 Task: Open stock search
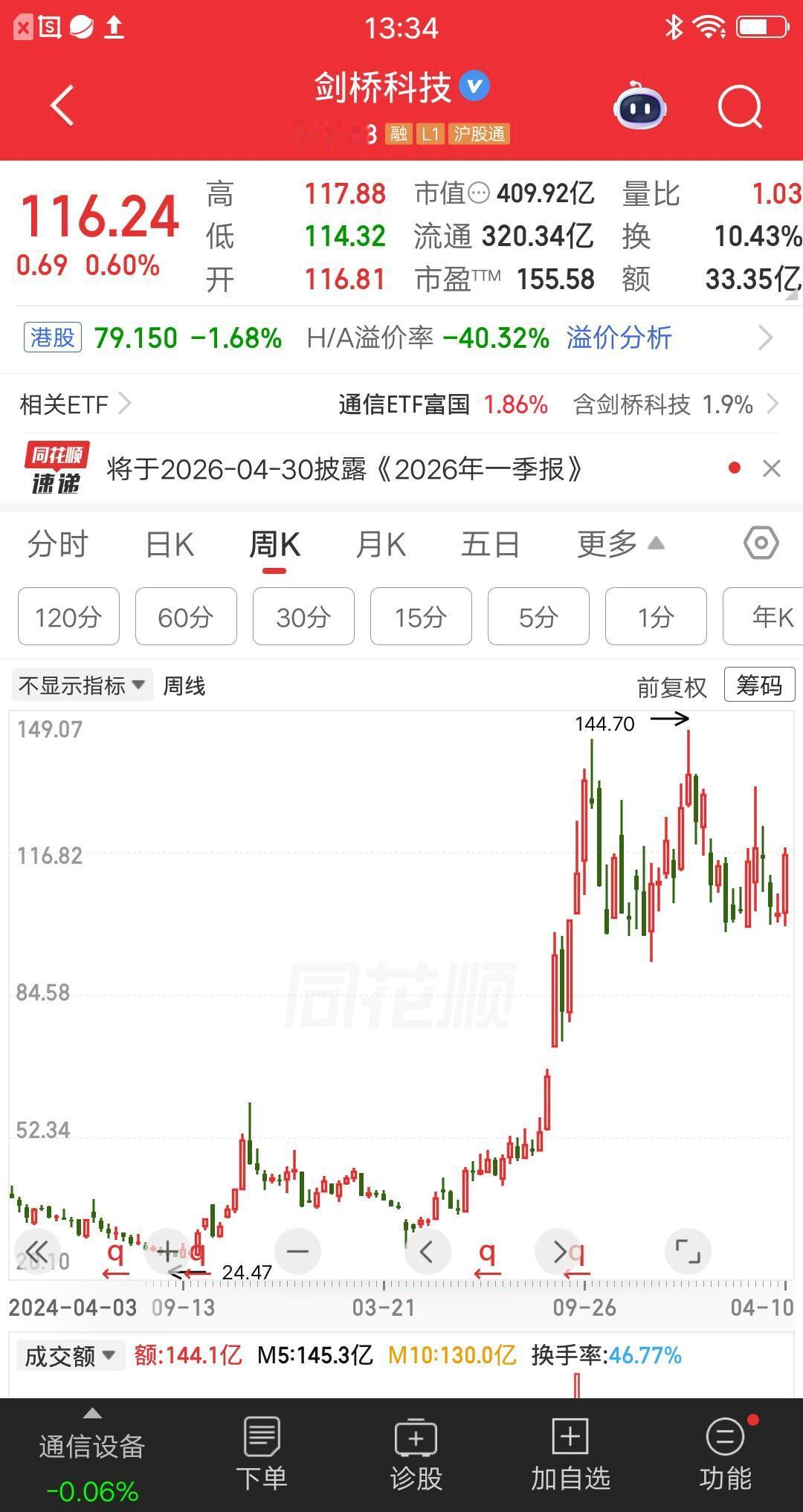pos(740,106)
